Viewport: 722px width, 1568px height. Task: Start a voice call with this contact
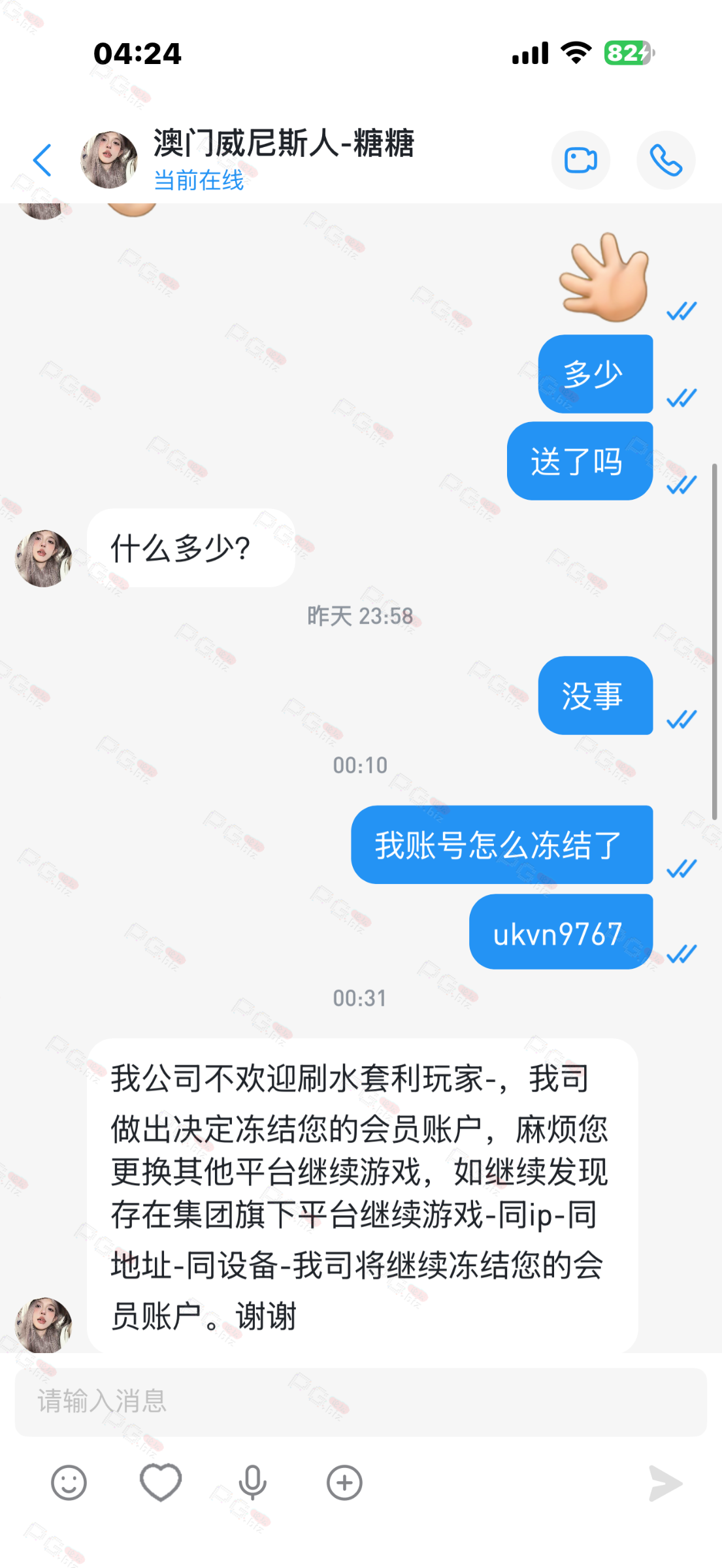coord(665,160)
